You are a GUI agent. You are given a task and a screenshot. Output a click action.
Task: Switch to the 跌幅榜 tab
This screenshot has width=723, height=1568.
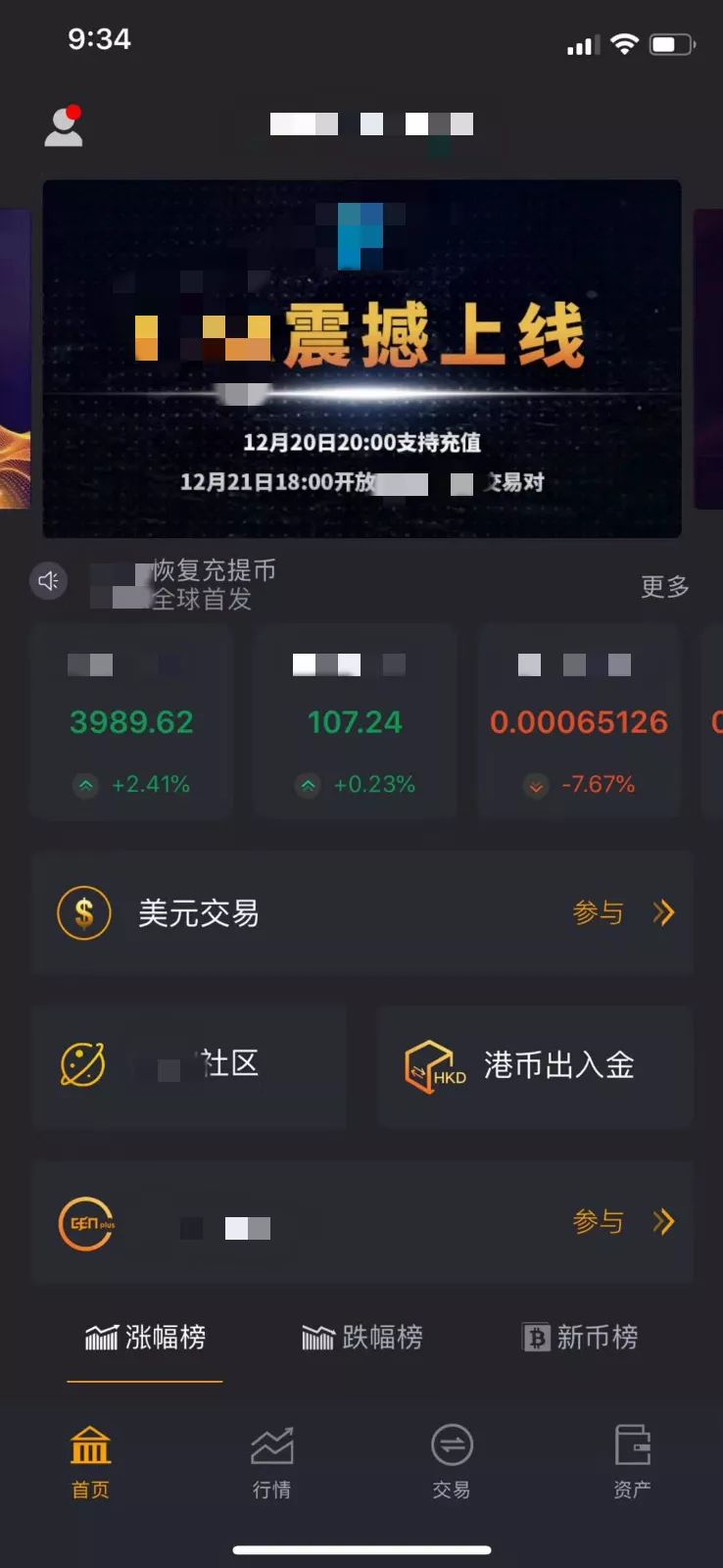[x=361, y=1338]
